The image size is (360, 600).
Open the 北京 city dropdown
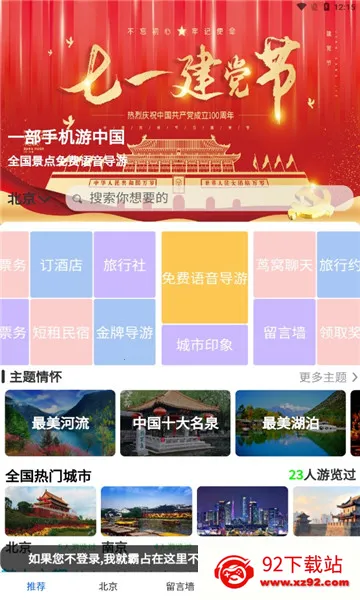click(29, 199)
